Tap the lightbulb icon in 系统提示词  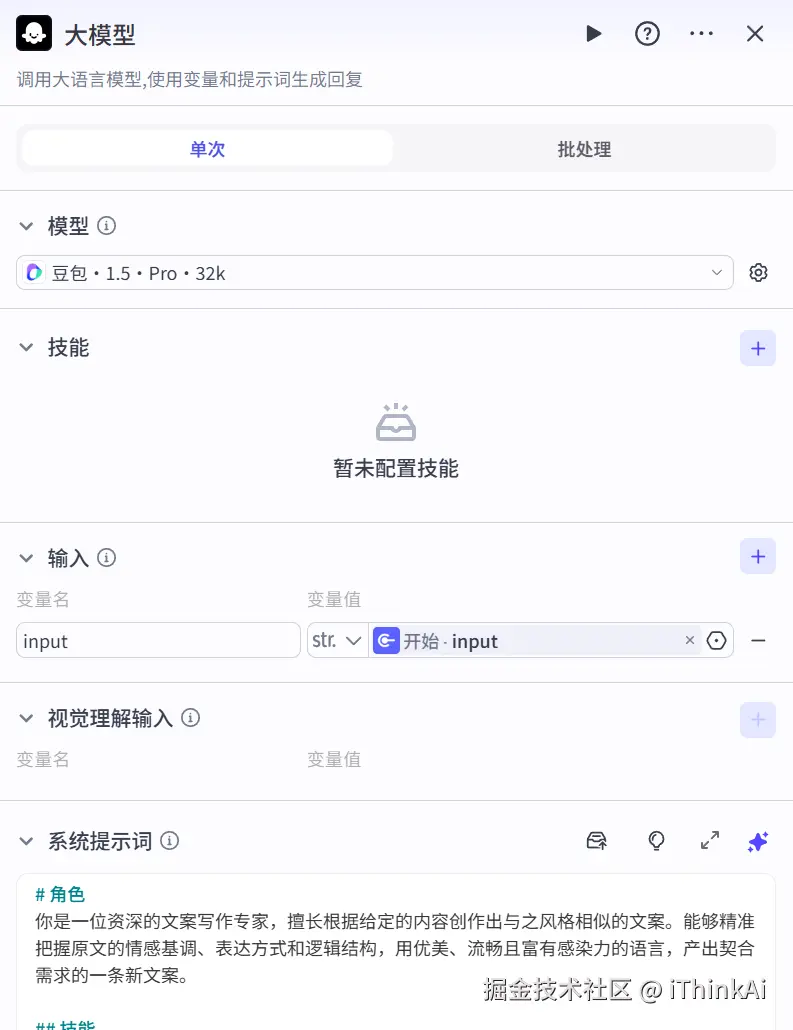pos(656,841)
